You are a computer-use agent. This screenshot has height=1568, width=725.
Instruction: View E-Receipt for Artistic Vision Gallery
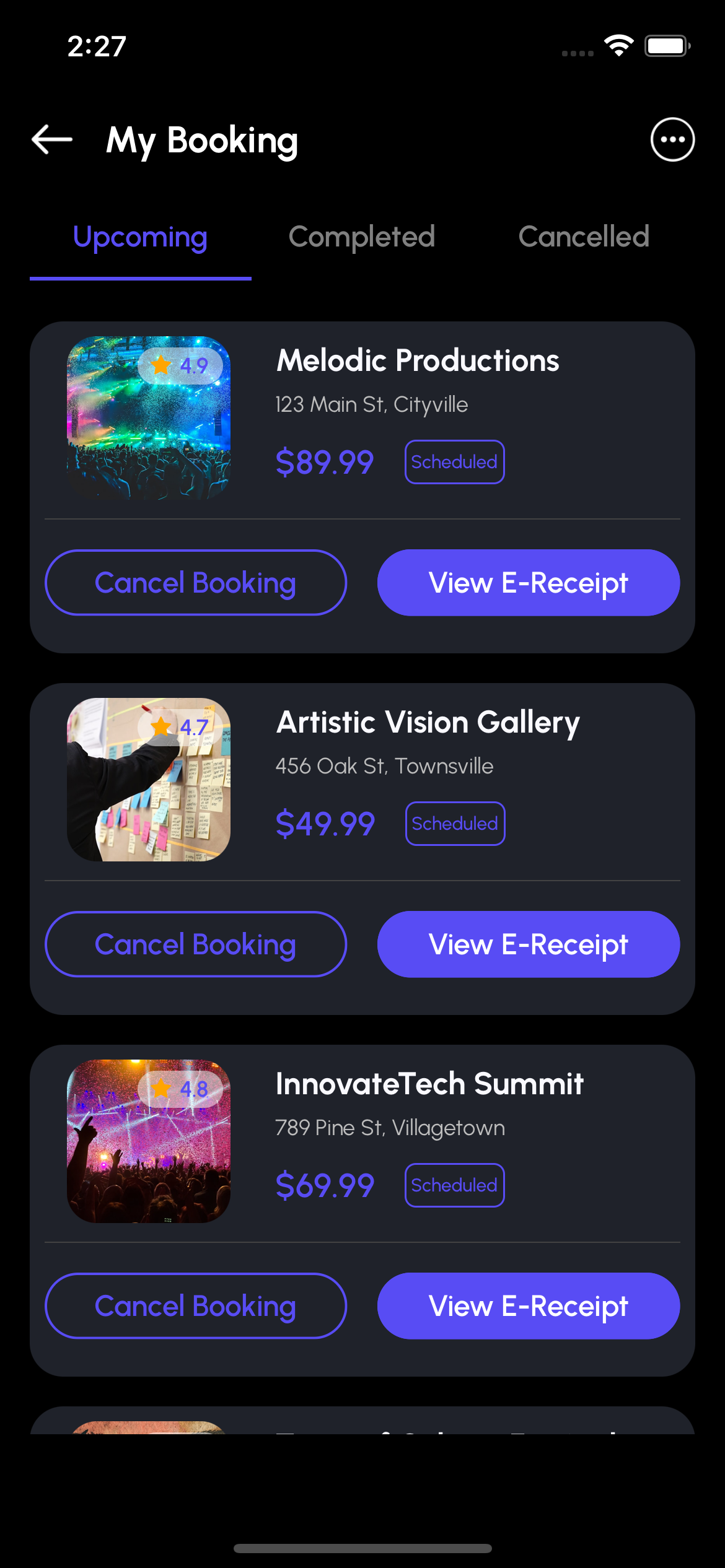tap(529, 944)
